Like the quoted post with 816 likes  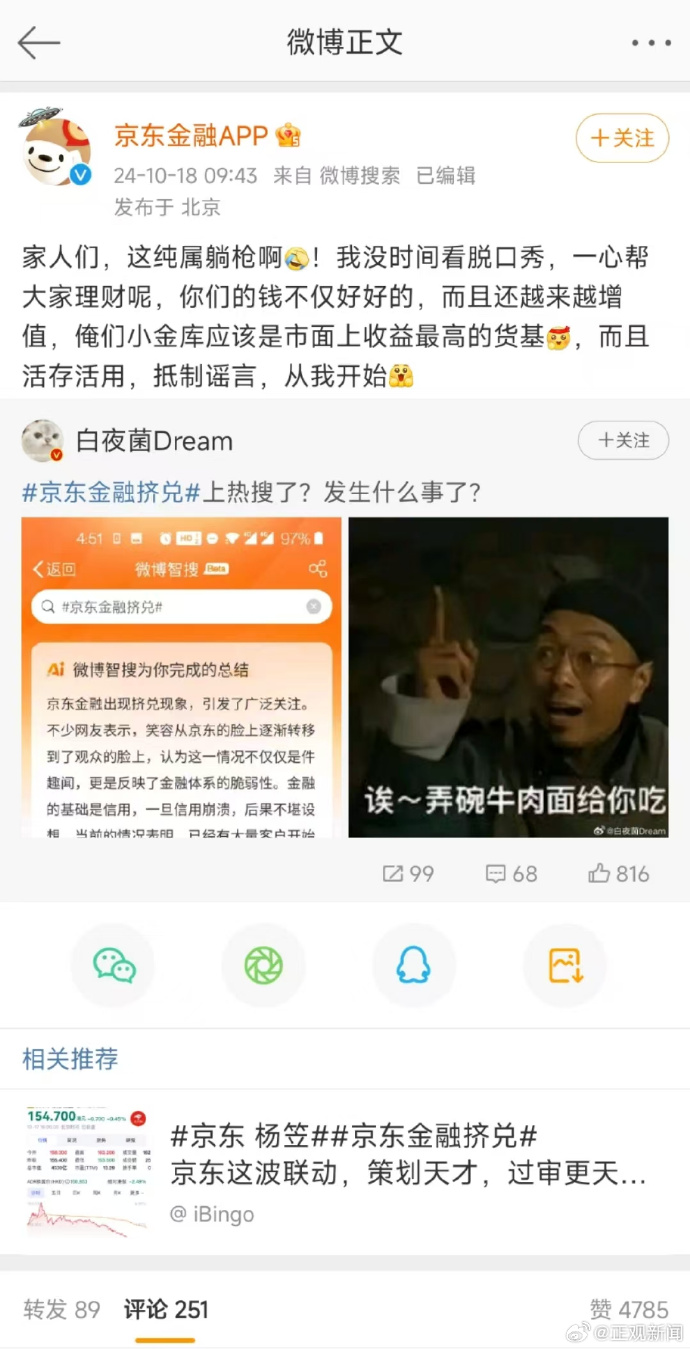(619, 873)
